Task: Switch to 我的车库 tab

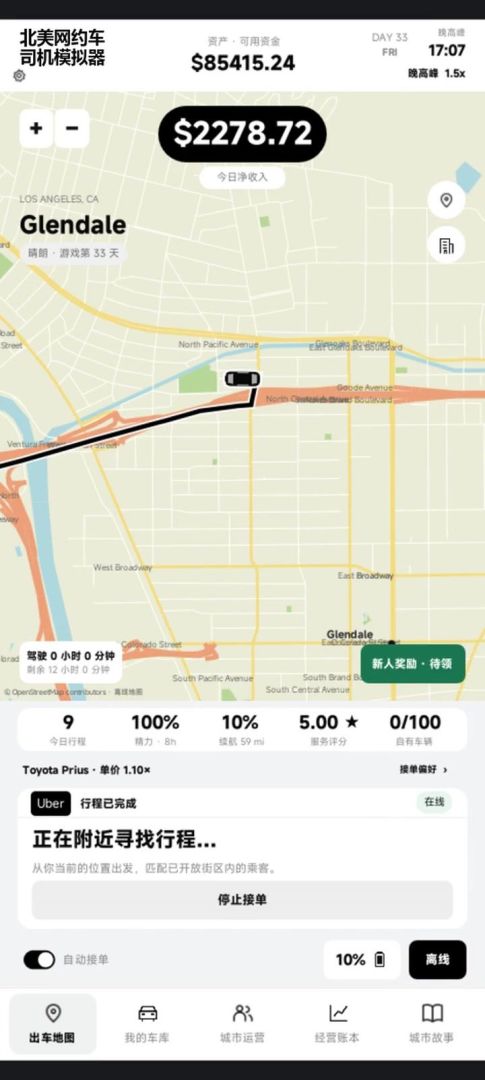Action: coord(147,1024)
